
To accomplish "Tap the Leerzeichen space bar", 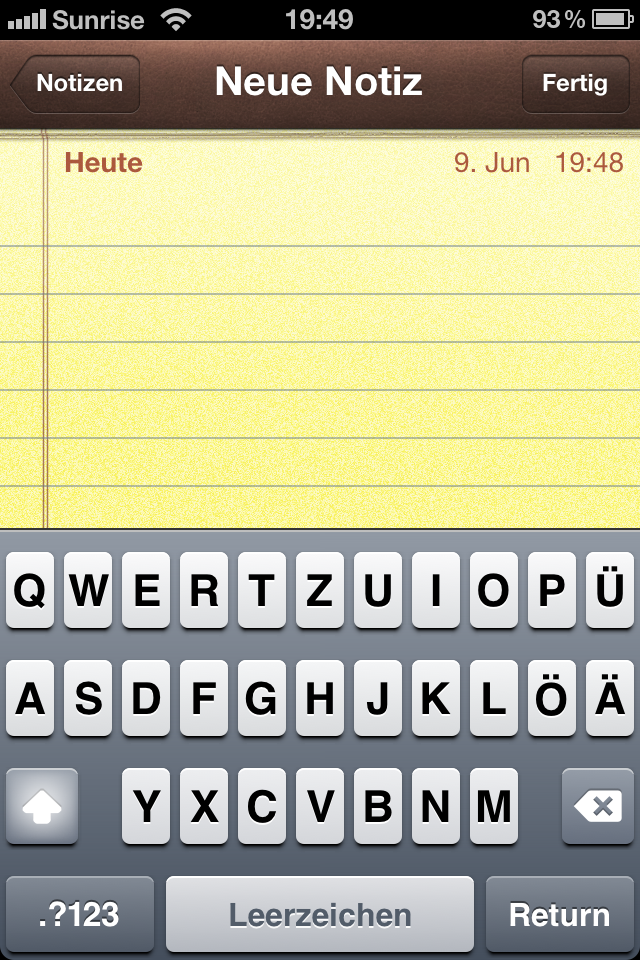I will [320, 914].
